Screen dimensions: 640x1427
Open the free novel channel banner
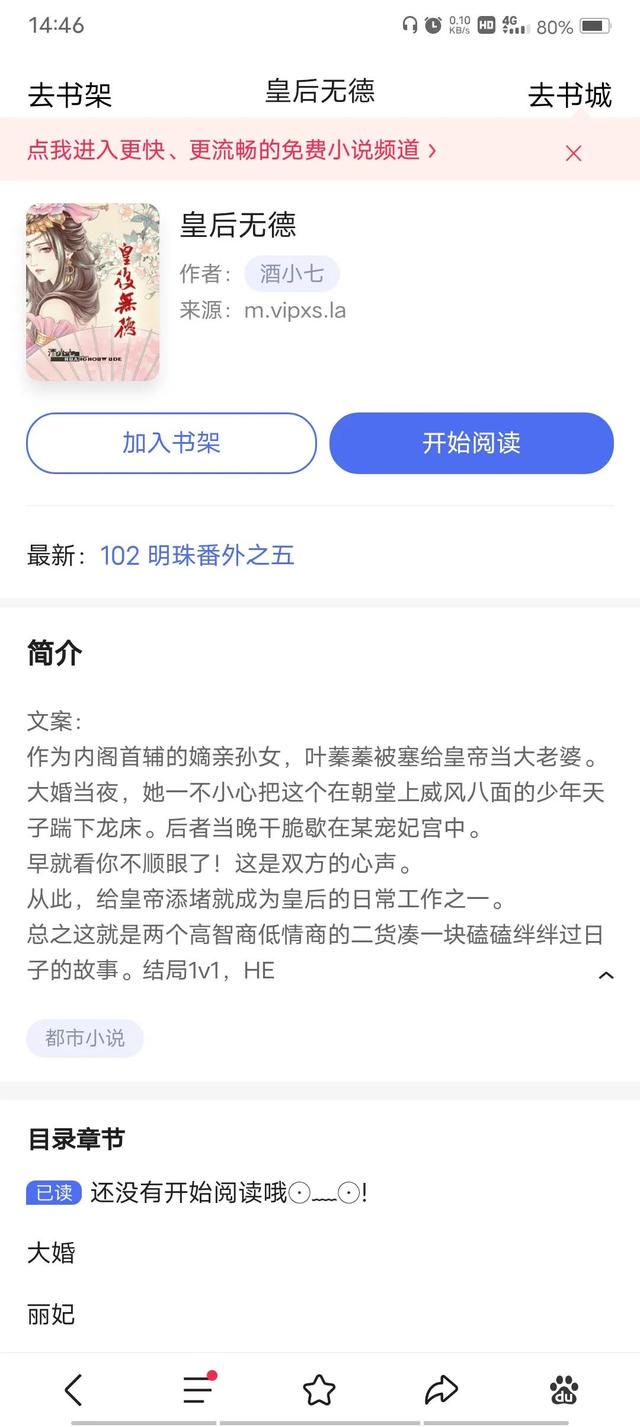point(232,150)
